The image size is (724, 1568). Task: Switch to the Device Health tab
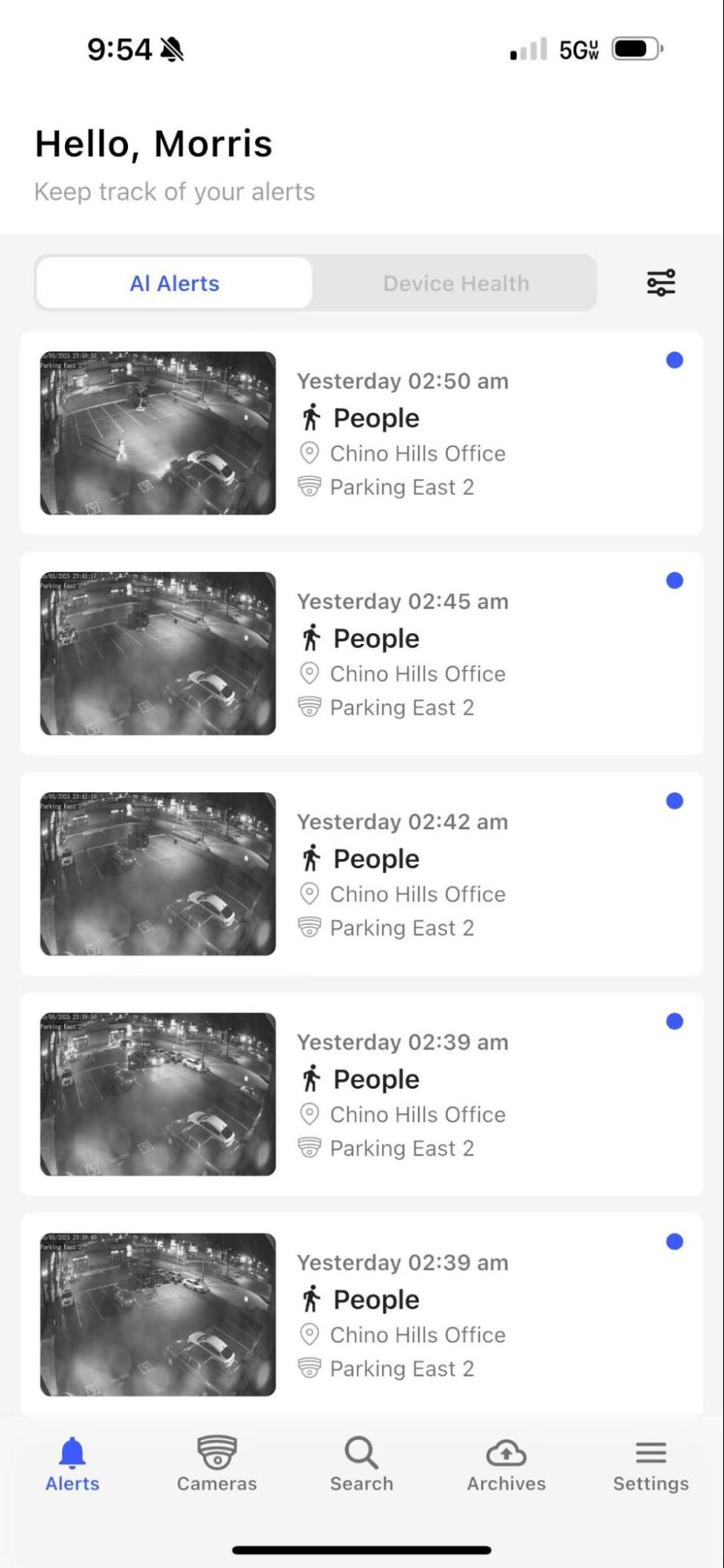pos(456,283)
